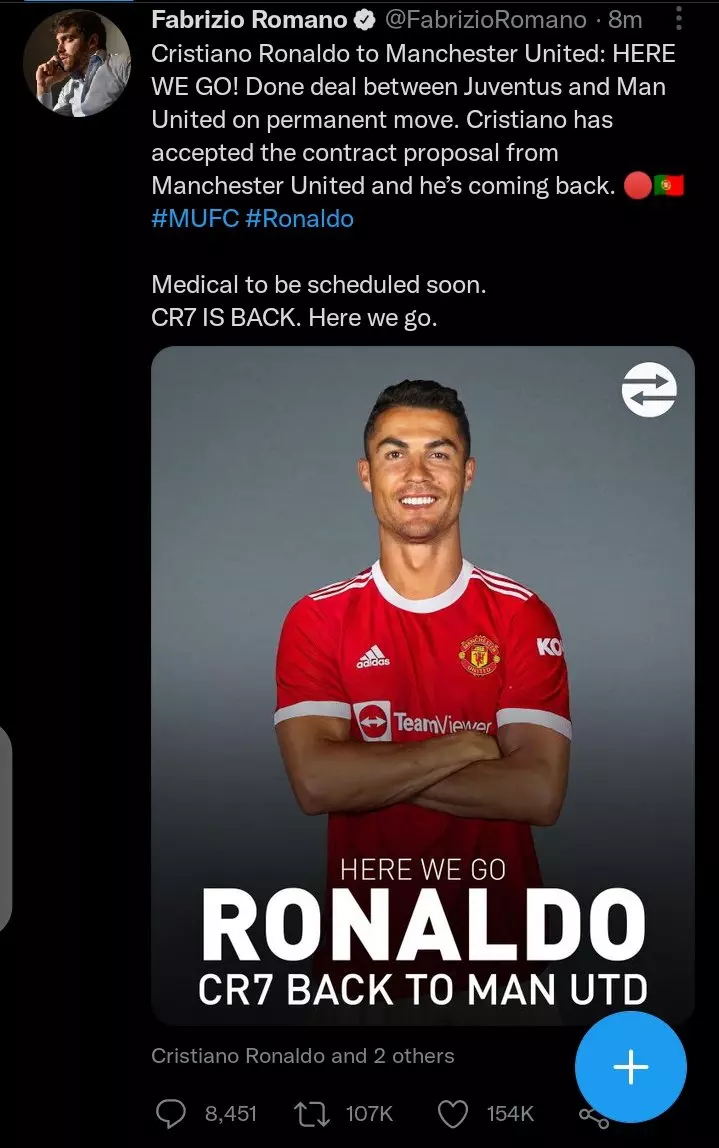Compose a new tweet
The height and width of the screenshot is (1148, 719).
pyautogui.click(x=631, y=1066)
